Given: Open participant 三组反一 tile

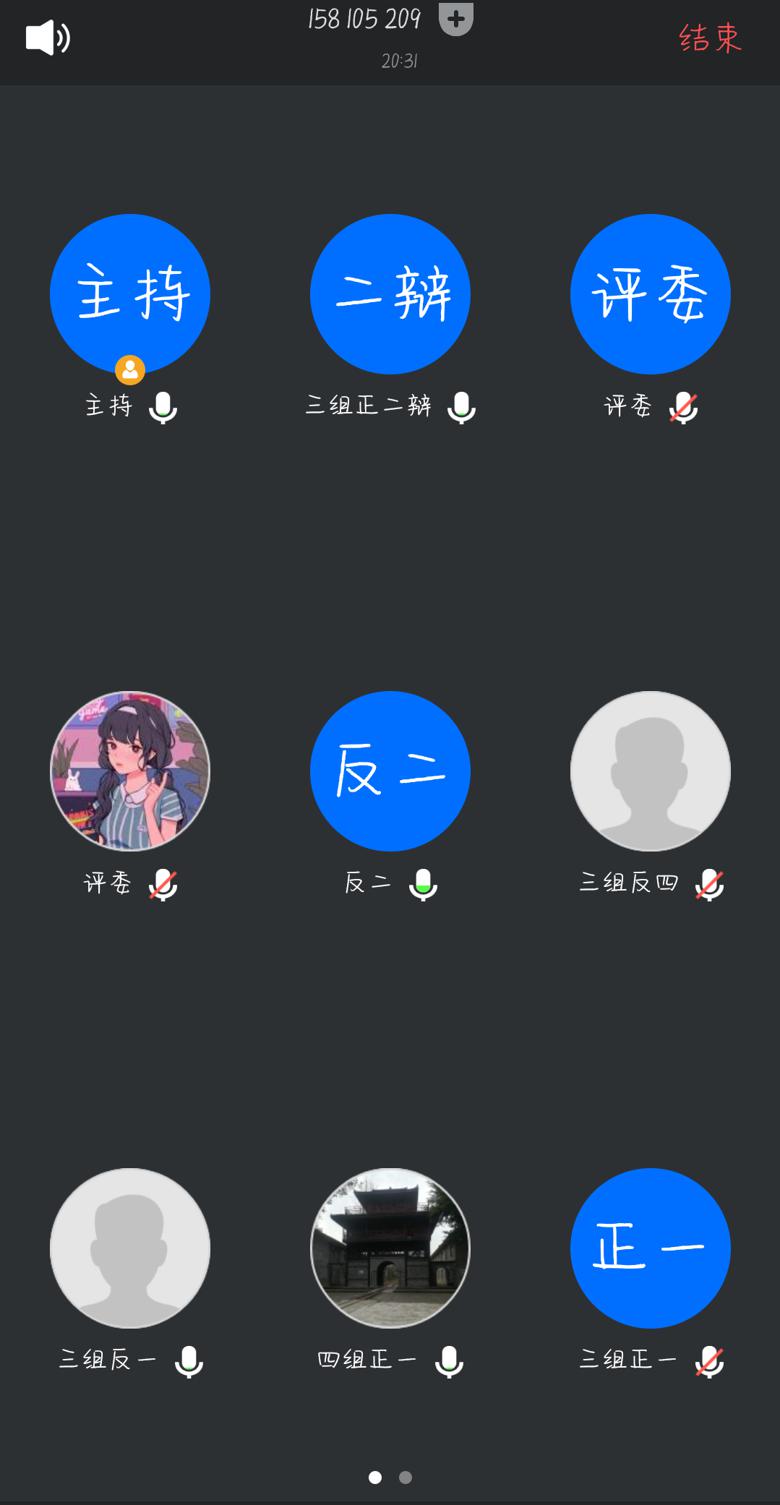Looking at the screenshot, I should tap(130, 1248).
